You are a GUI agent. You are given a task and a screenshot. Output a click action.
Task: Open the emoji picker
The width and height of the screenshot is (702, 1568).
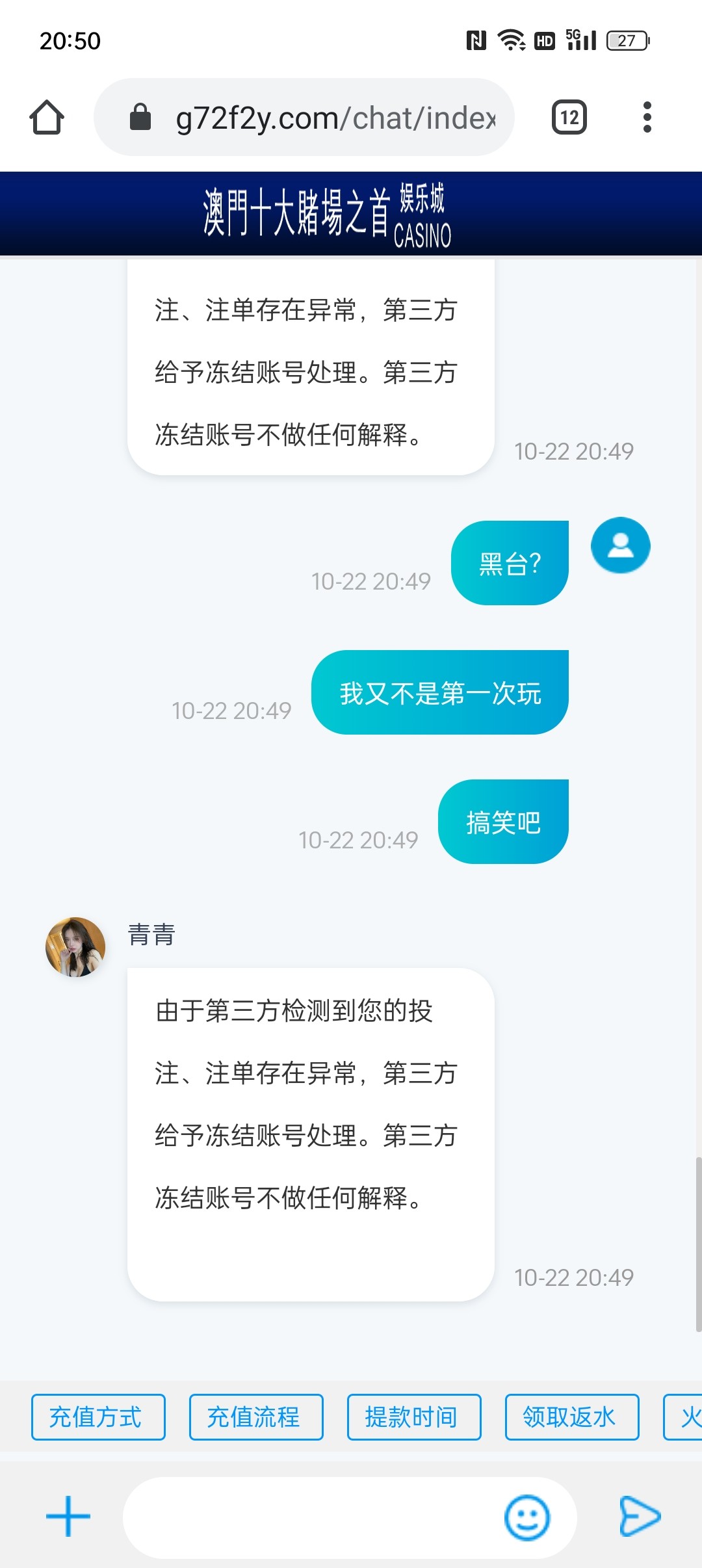point(526,1518)
